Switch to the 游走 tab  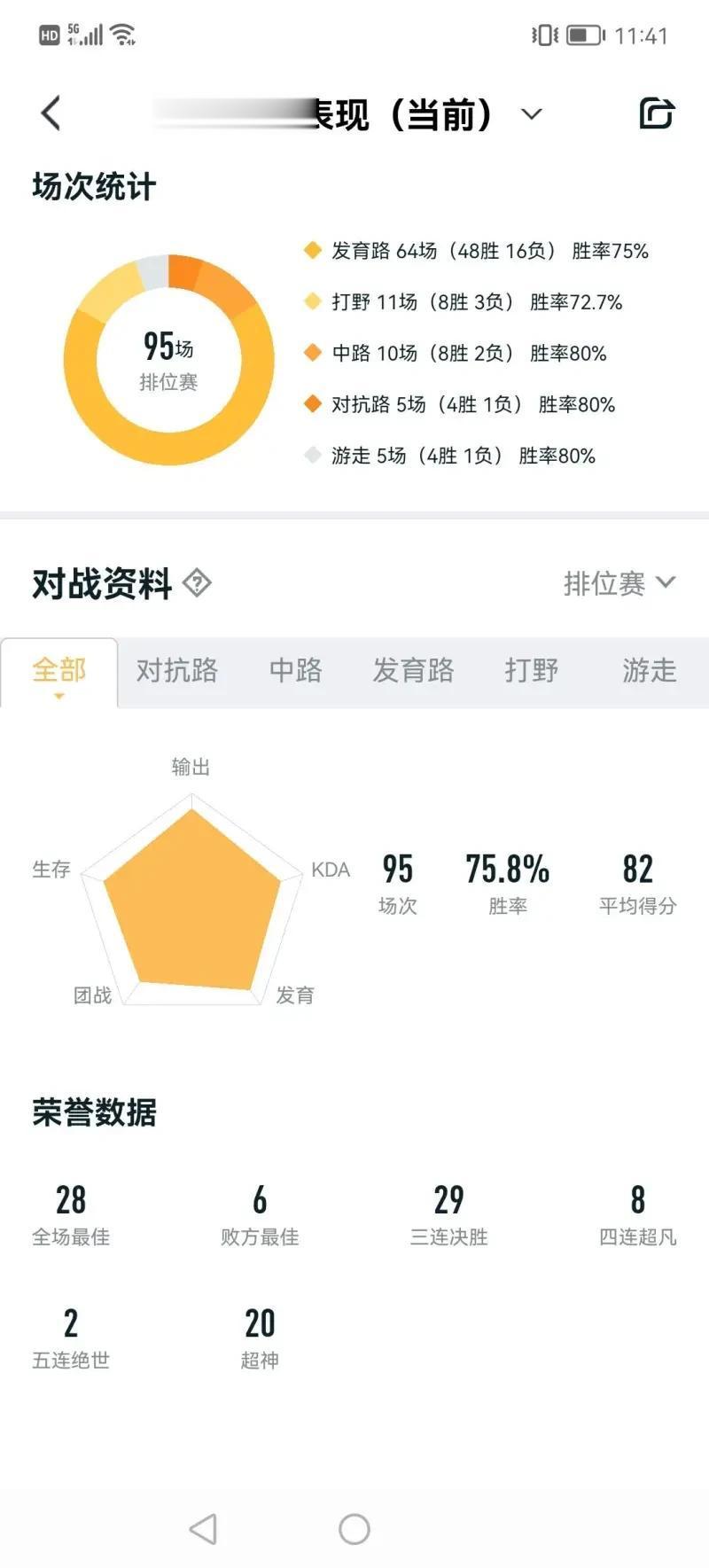tap(649, 671)
